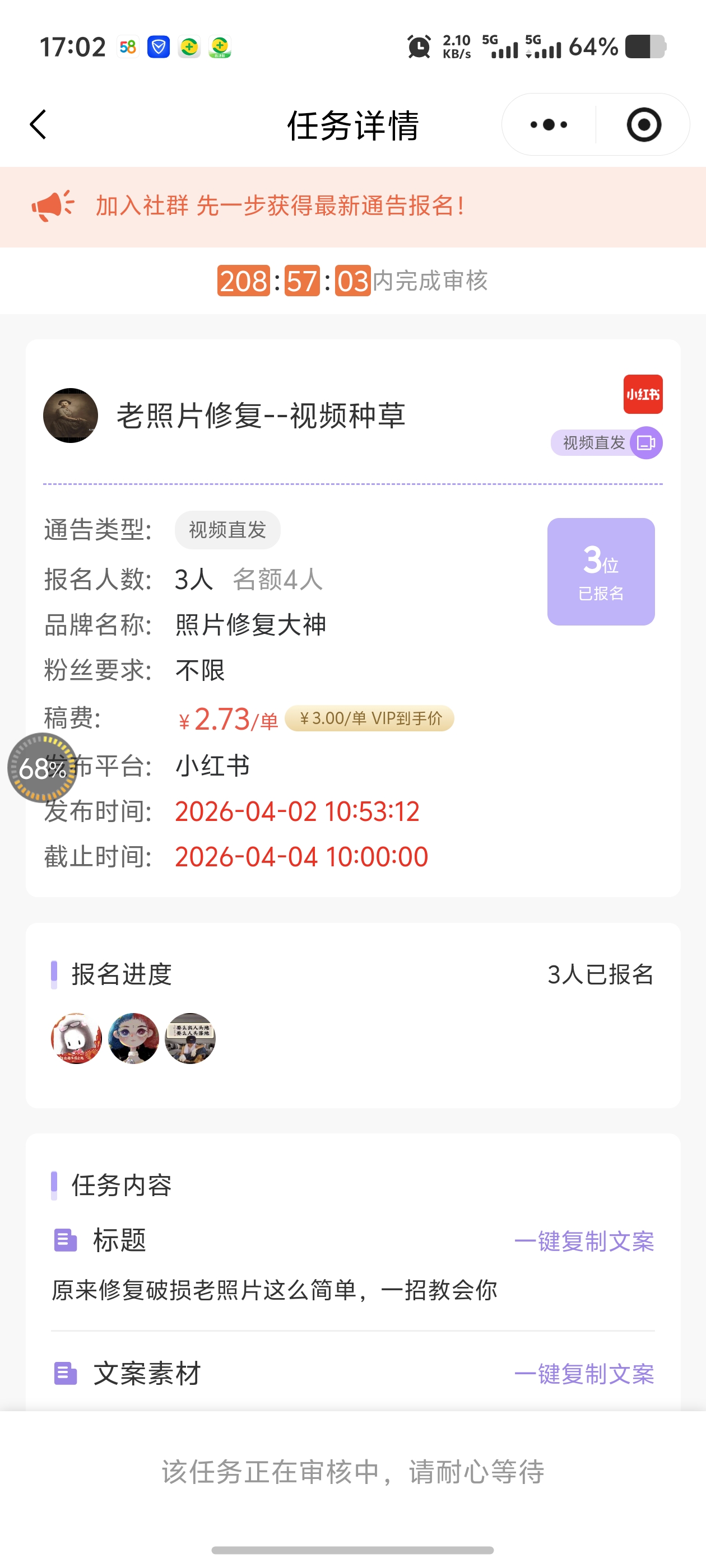
Task: Copy the 文案素材 text with 一键复制文案
Action: pyautogui.click(x=583, y=1374)
